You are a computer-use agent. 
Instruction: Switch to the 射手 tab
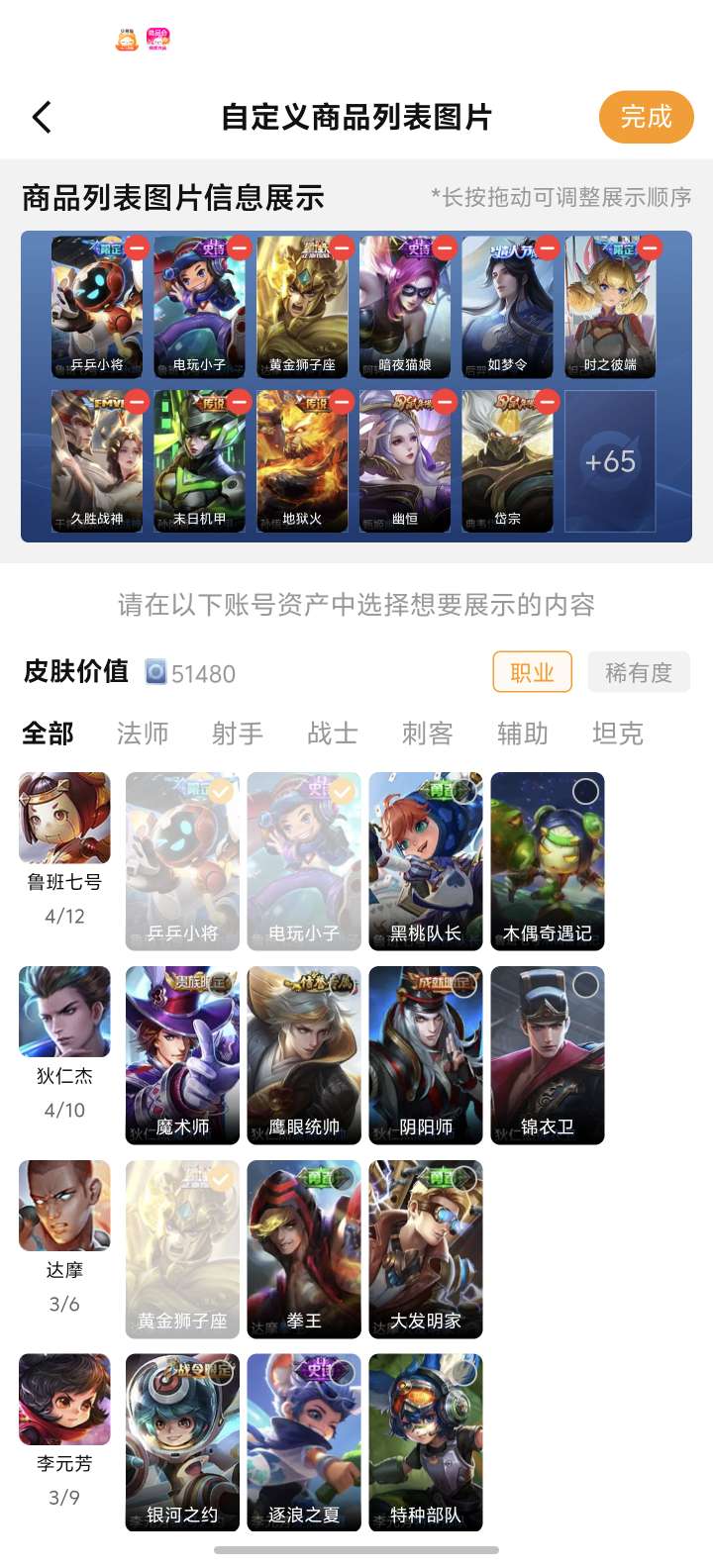pyautogui.click(x=238, y=734)
